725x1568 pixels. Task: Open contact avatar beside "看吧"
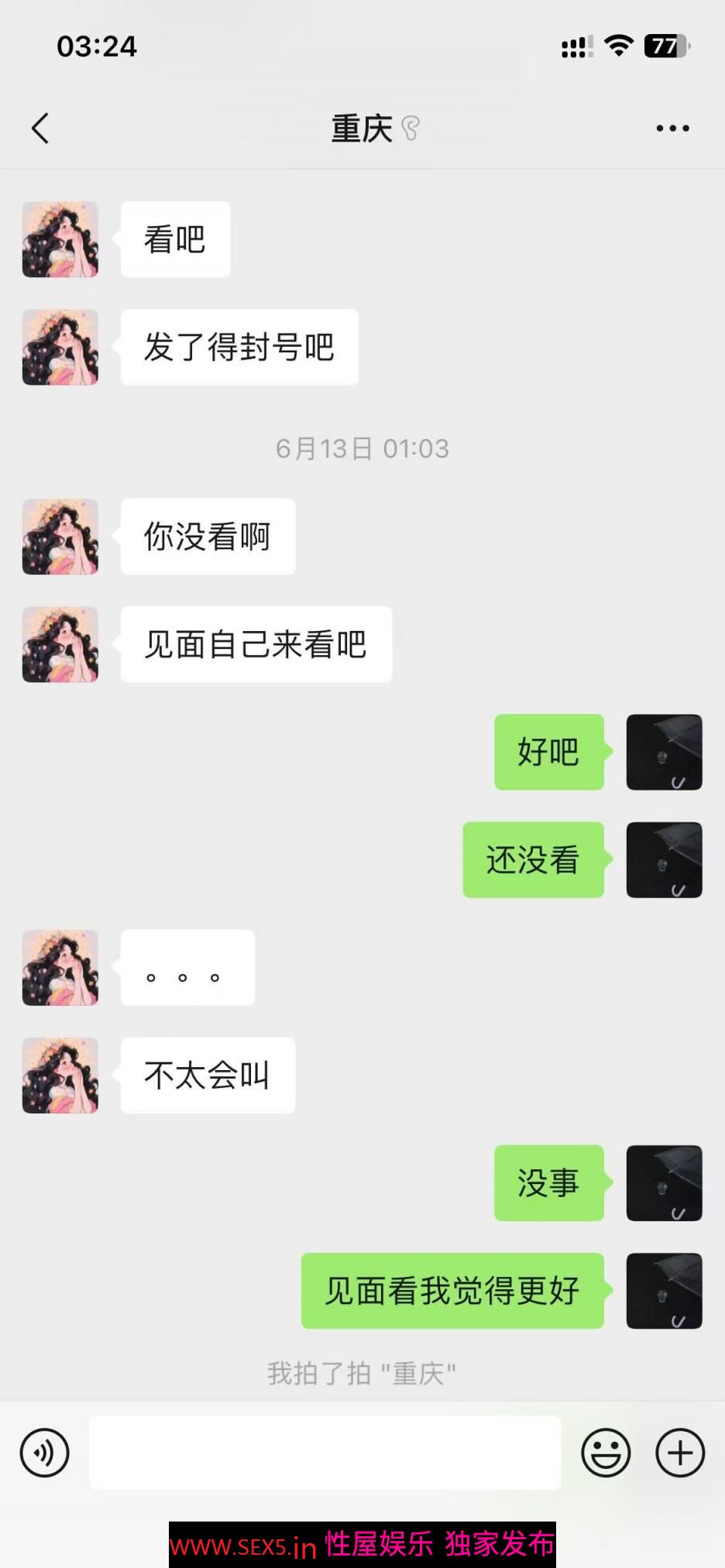coord(60,239)
